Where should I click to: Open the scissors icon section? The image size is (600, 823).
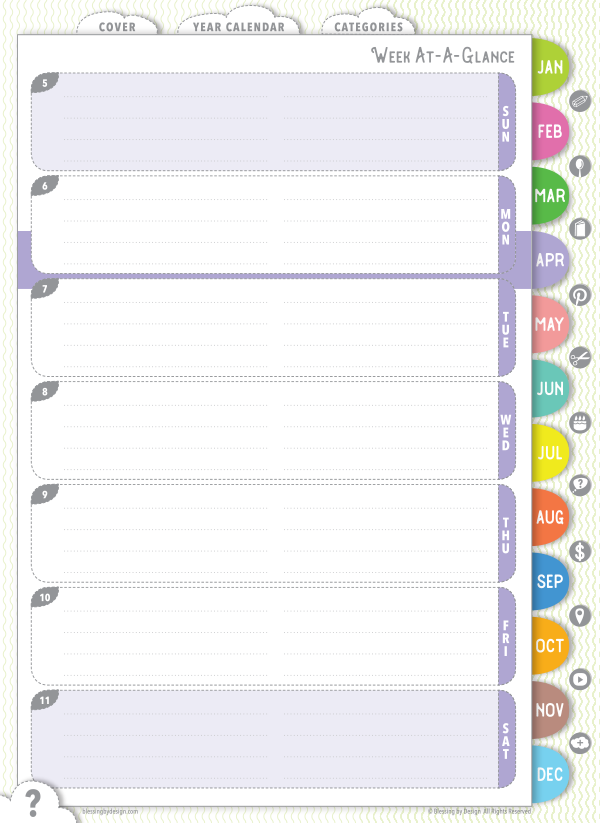(x=580, y=358)
